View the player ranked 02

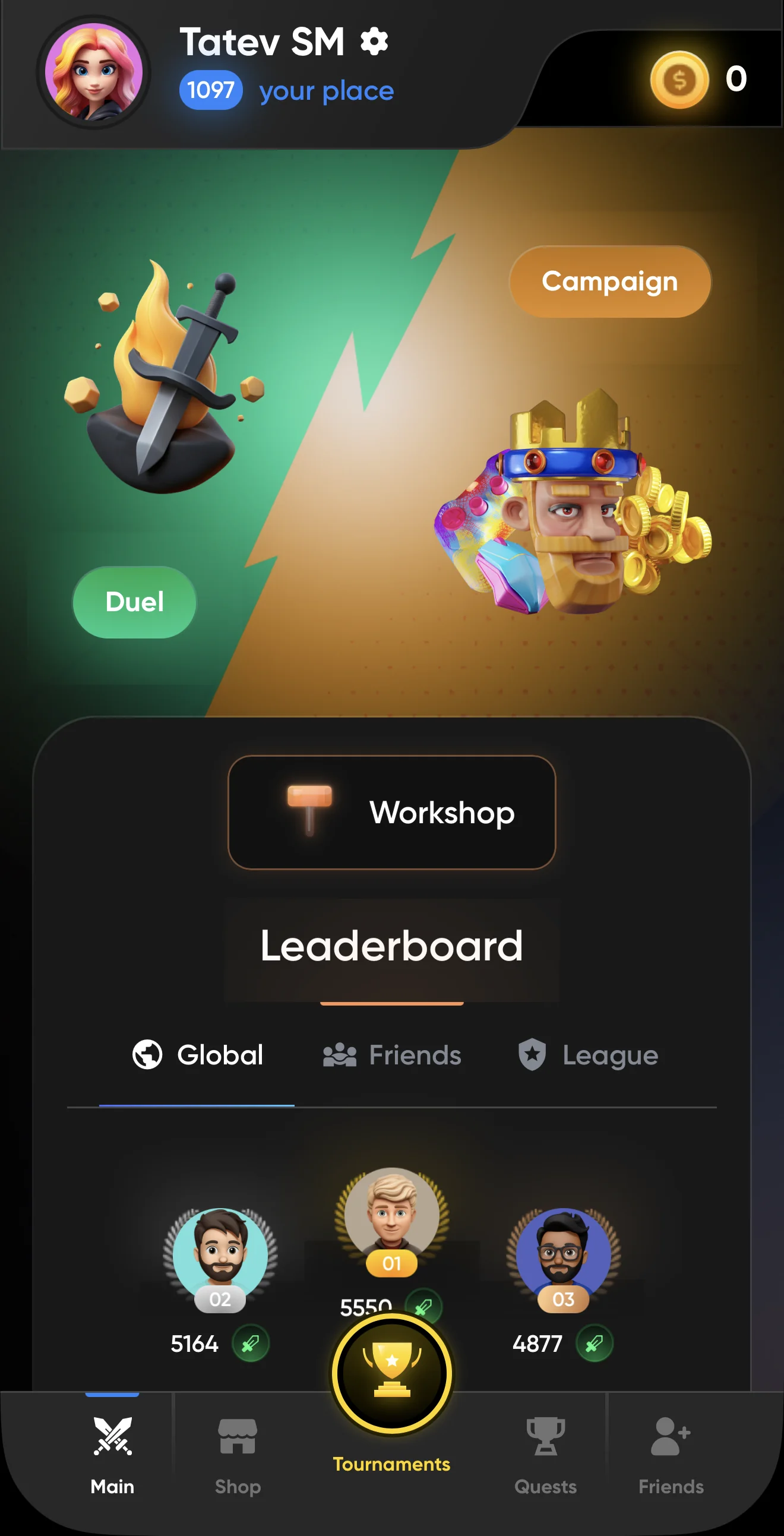point(220,1256)
